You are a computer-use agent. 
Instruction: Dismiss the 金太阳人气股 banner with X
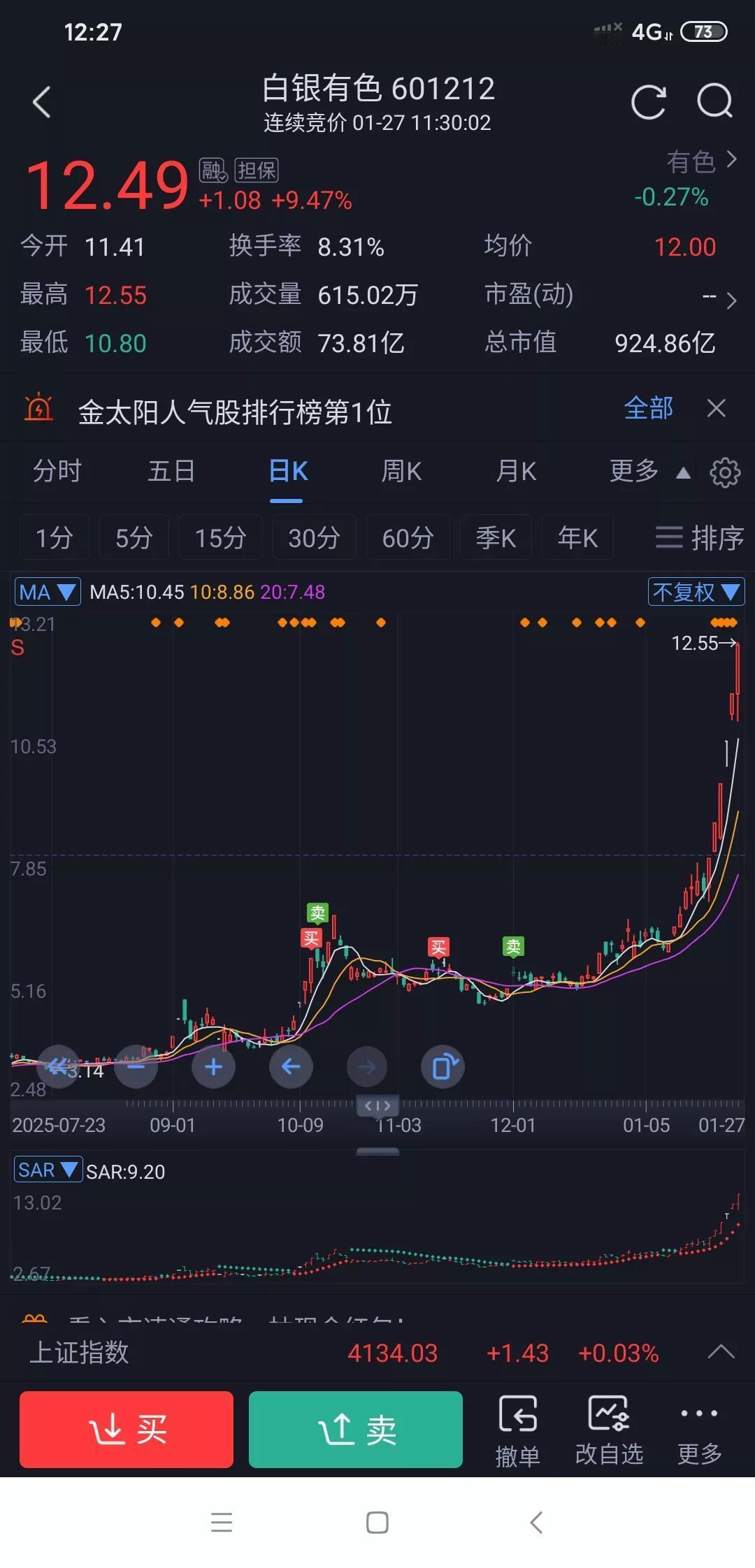coord(716,408)
